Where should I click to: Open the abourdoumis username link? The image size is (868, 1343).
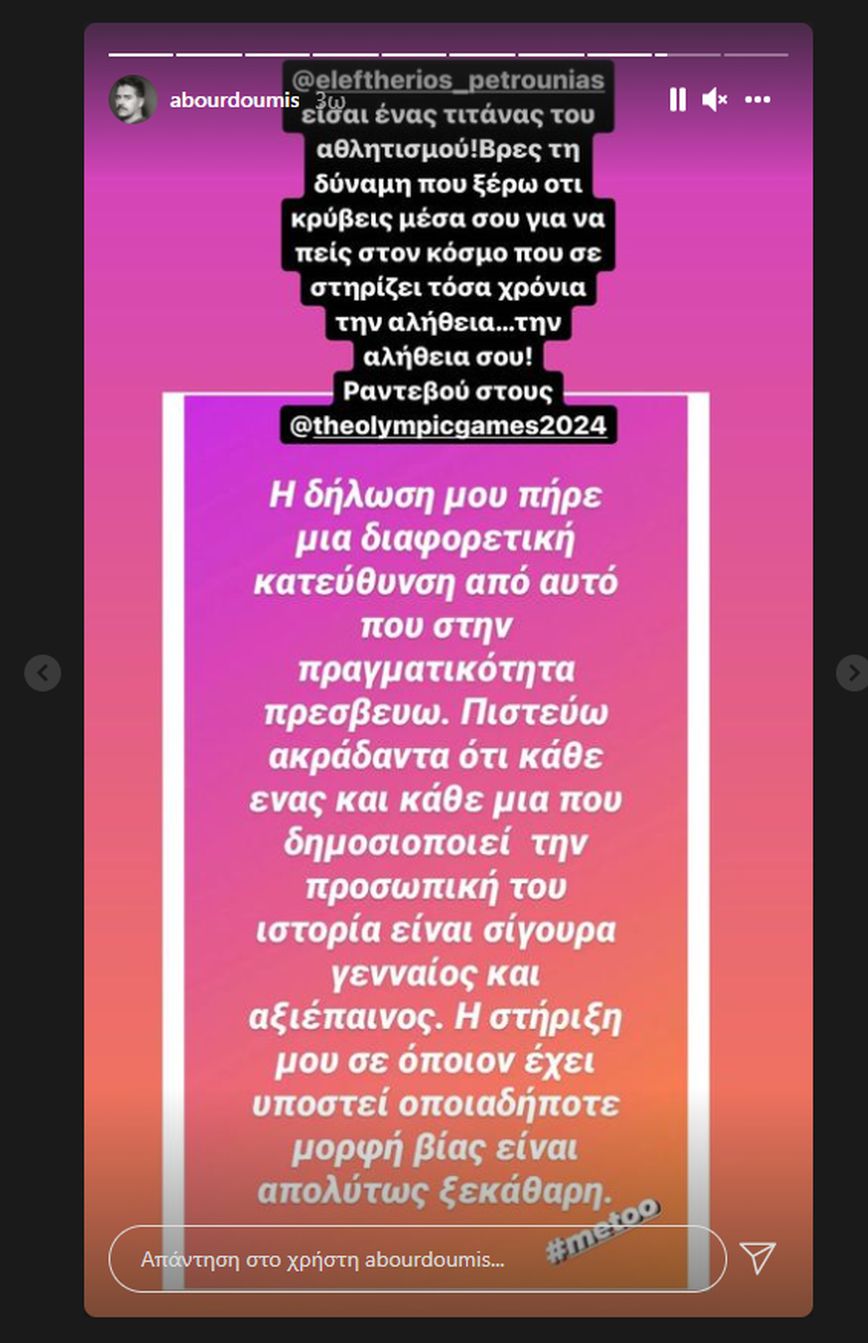(234, 100)
